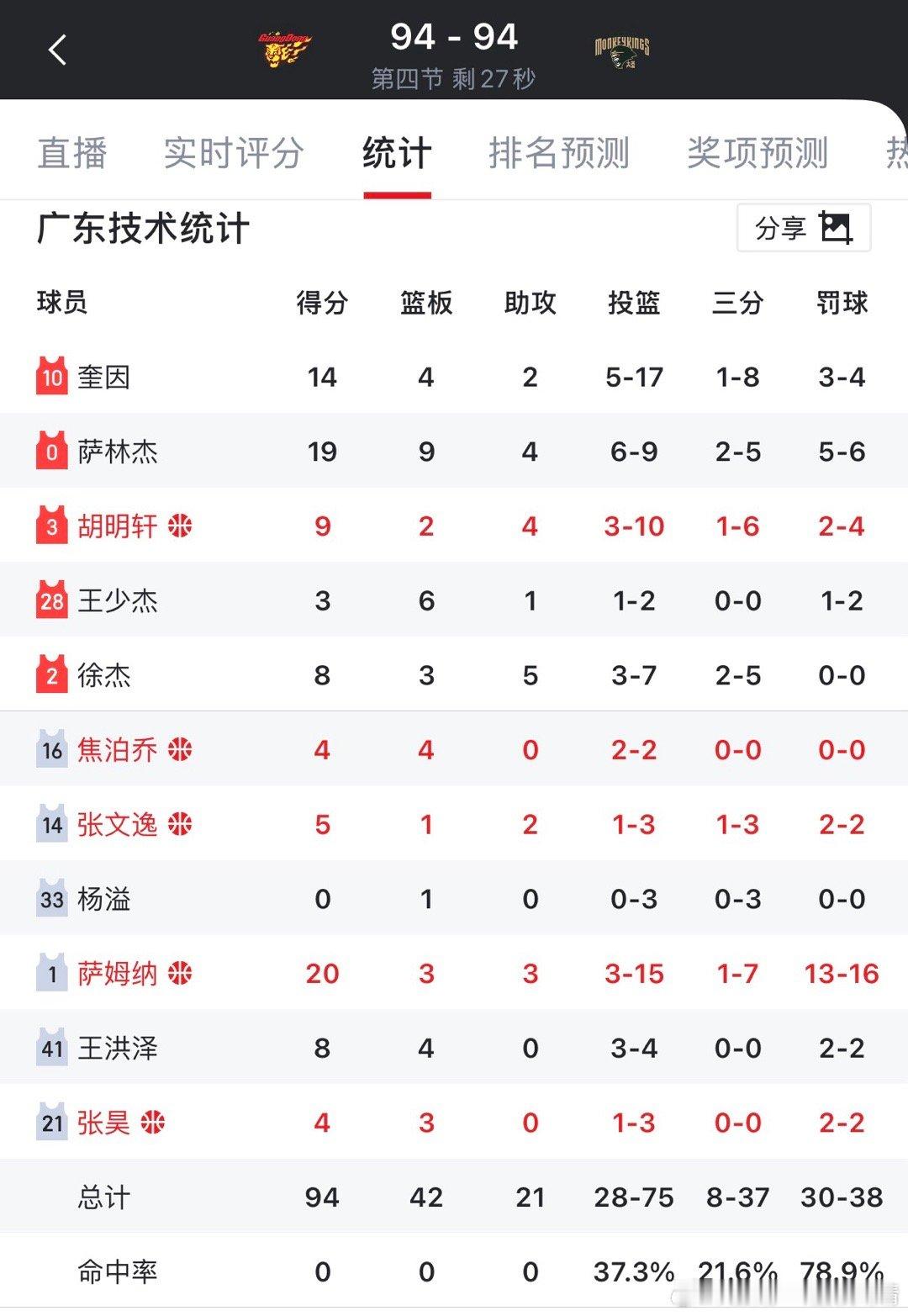Open the 奖项预测 tab
The image size is (908, 1316).
756,153
